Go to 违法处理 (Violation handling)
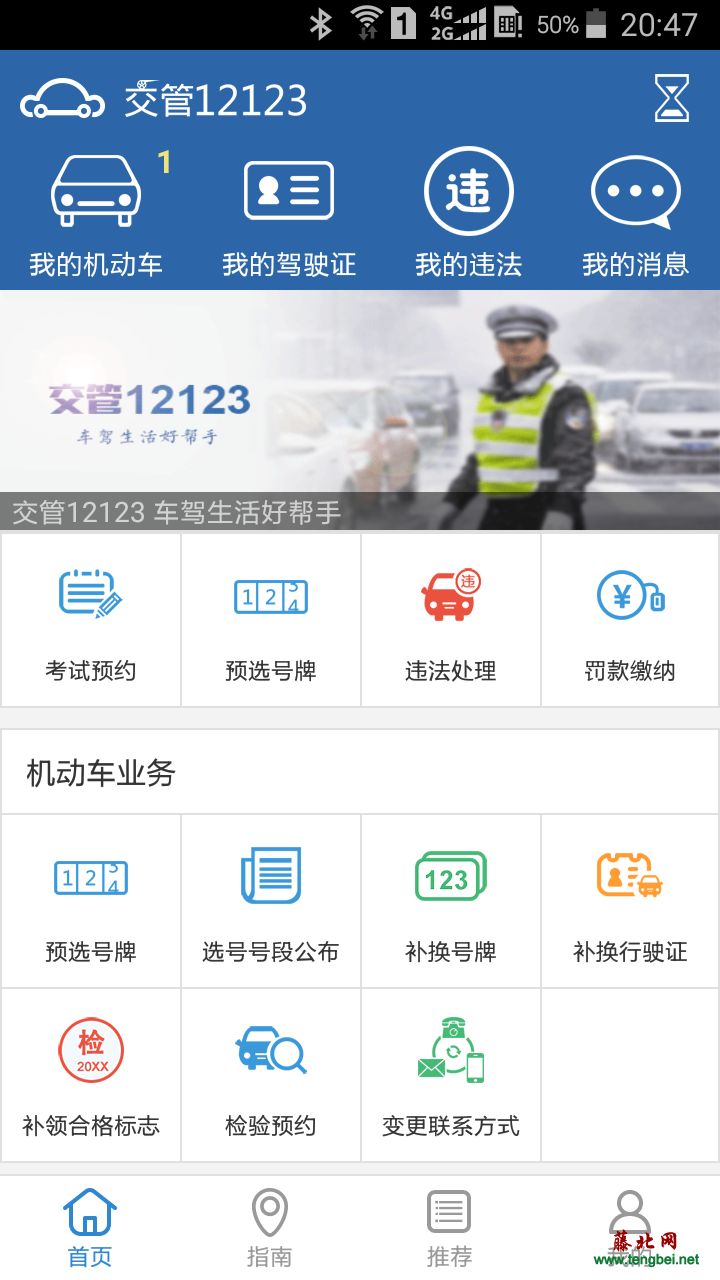 point(451,620)
